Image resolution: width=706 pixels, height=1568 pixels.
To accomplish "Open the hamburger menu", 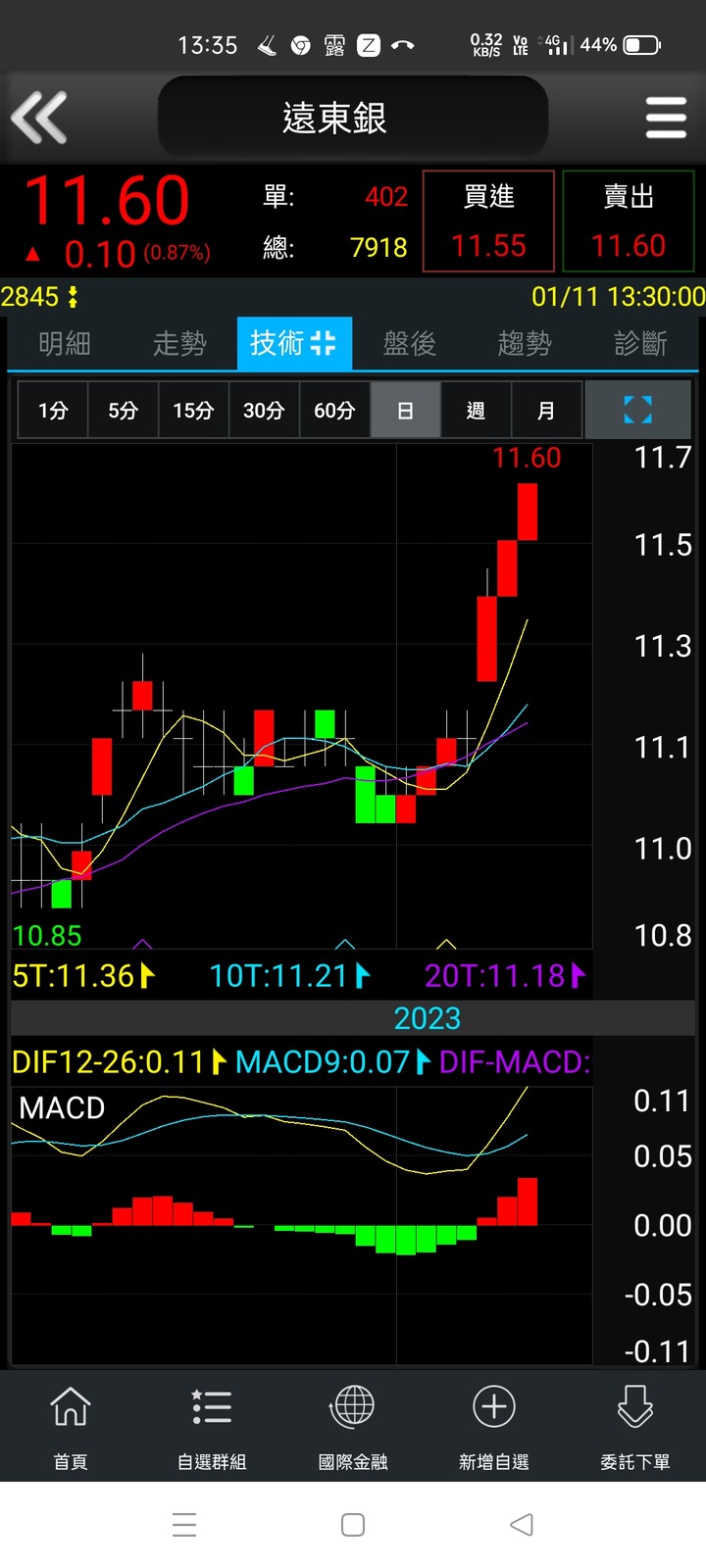I will pyautogui.click(x=666, y=118).
